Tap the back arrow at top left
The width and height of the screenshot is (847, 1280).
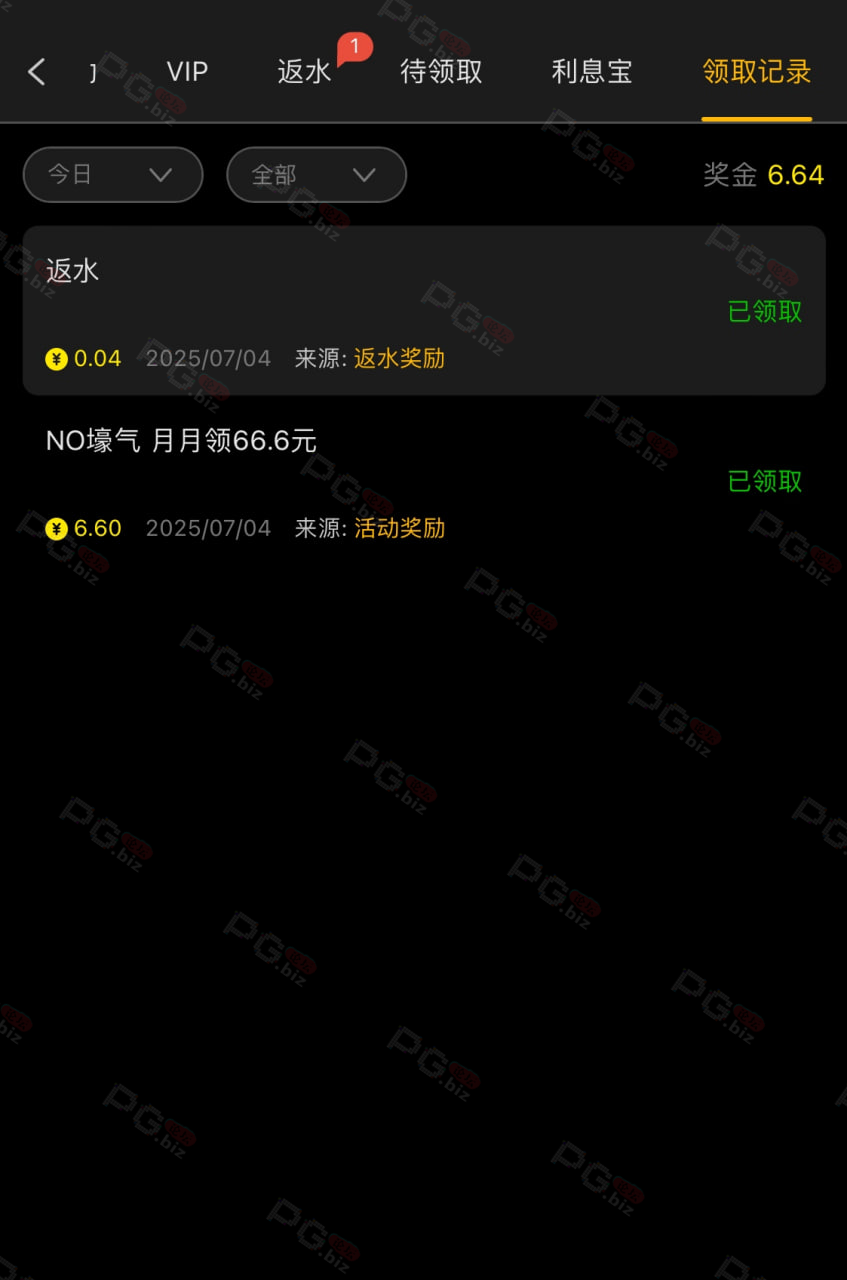pos(36,71)
